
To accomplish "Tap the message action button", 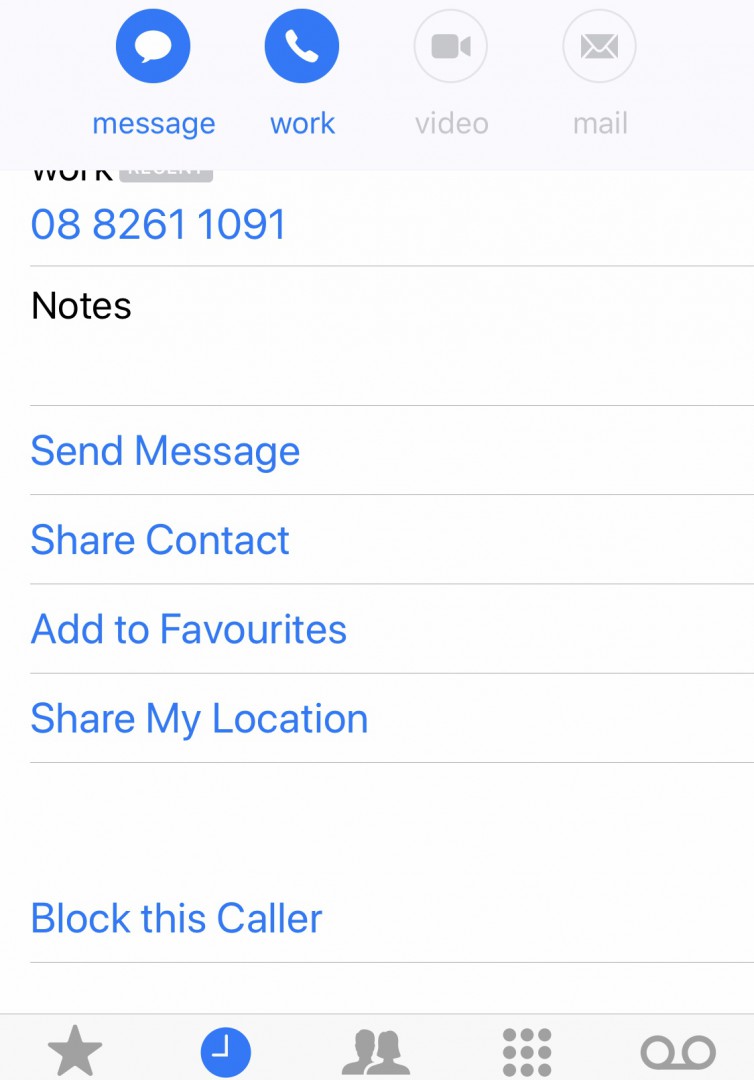I will (x=153, y=48).
